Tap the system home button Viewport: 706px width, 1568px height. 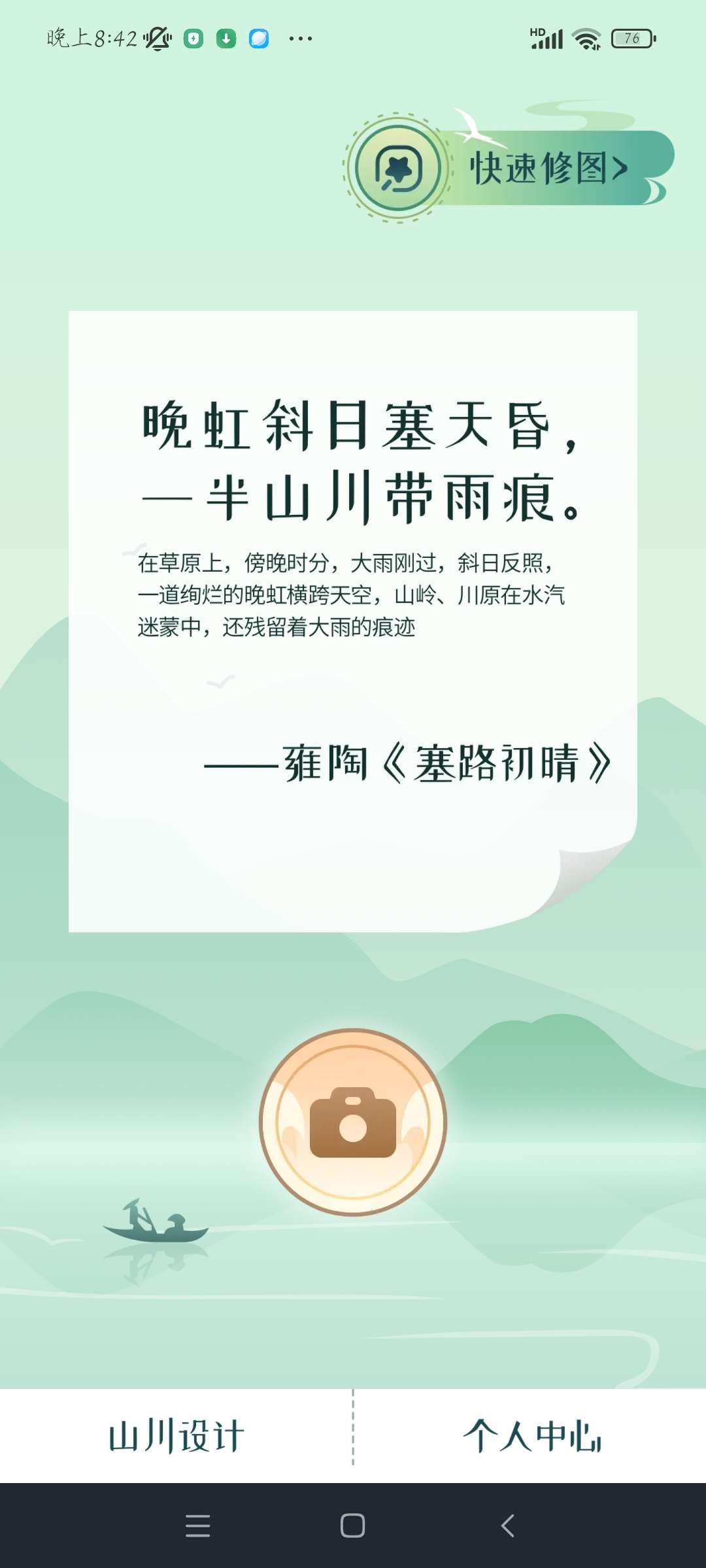[352, 1526]
